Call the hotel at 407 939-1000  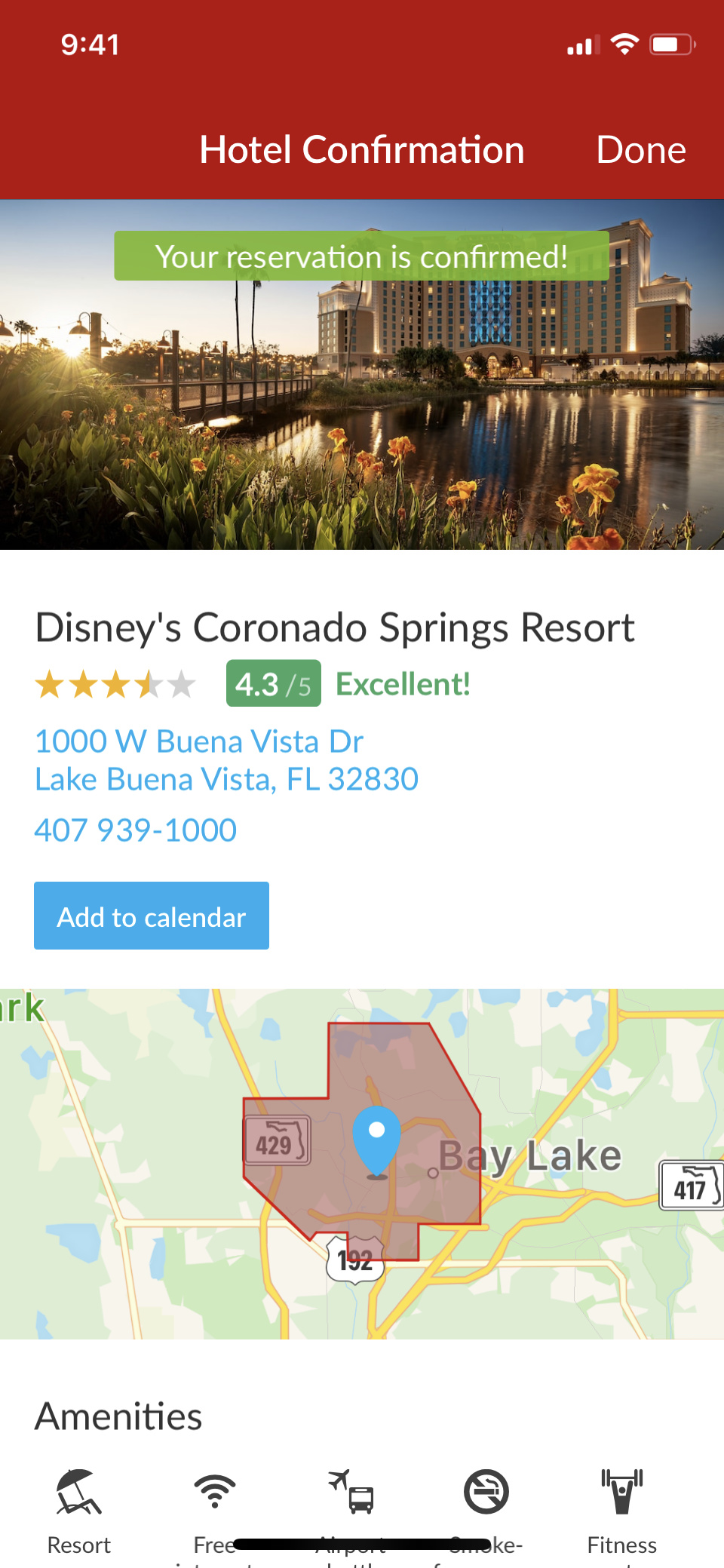point(136,830)
